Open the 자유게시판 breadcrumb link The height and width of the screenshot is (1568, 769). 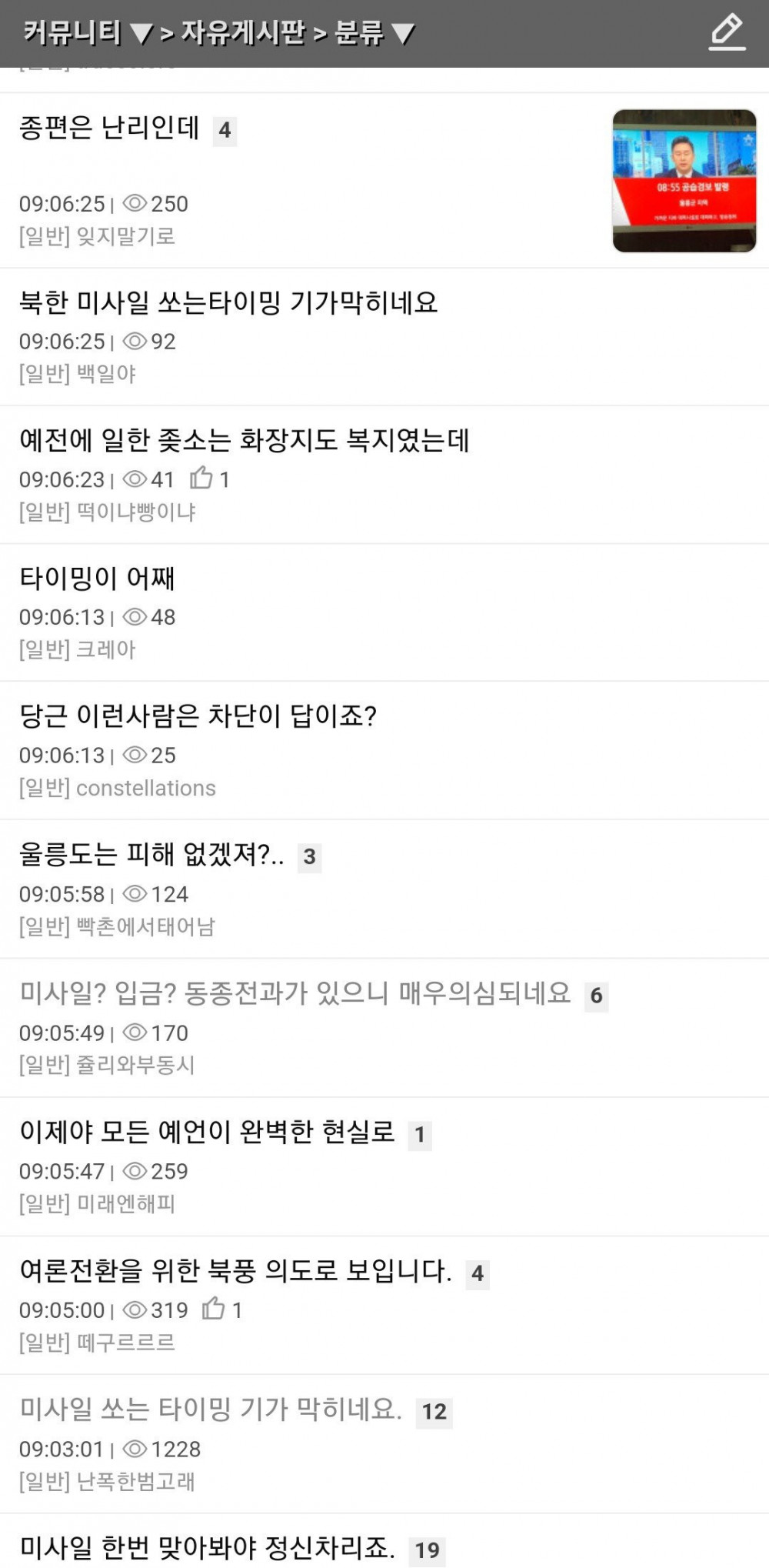tap(242, 32)
